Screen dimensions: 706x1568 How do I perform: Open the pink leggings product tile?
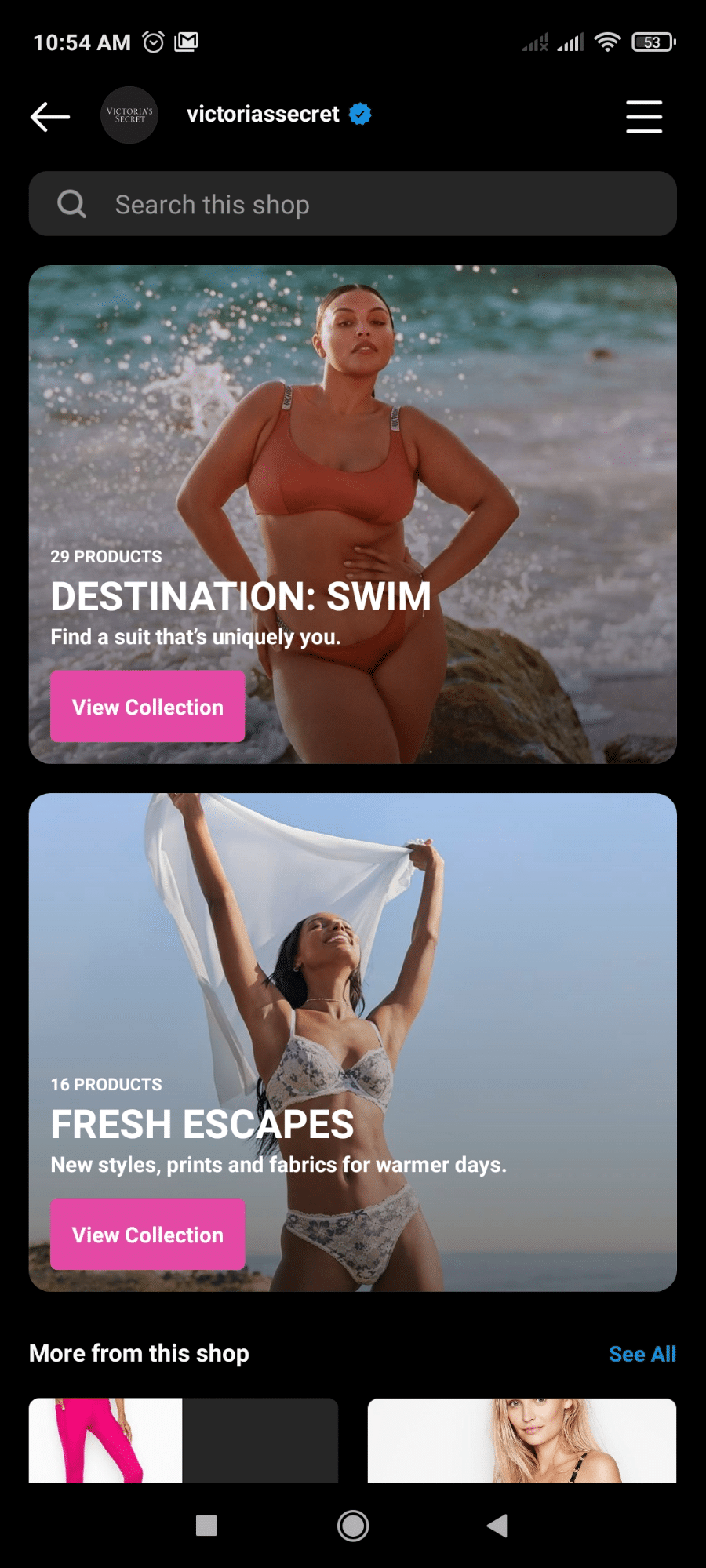(x=183, y=1440)
